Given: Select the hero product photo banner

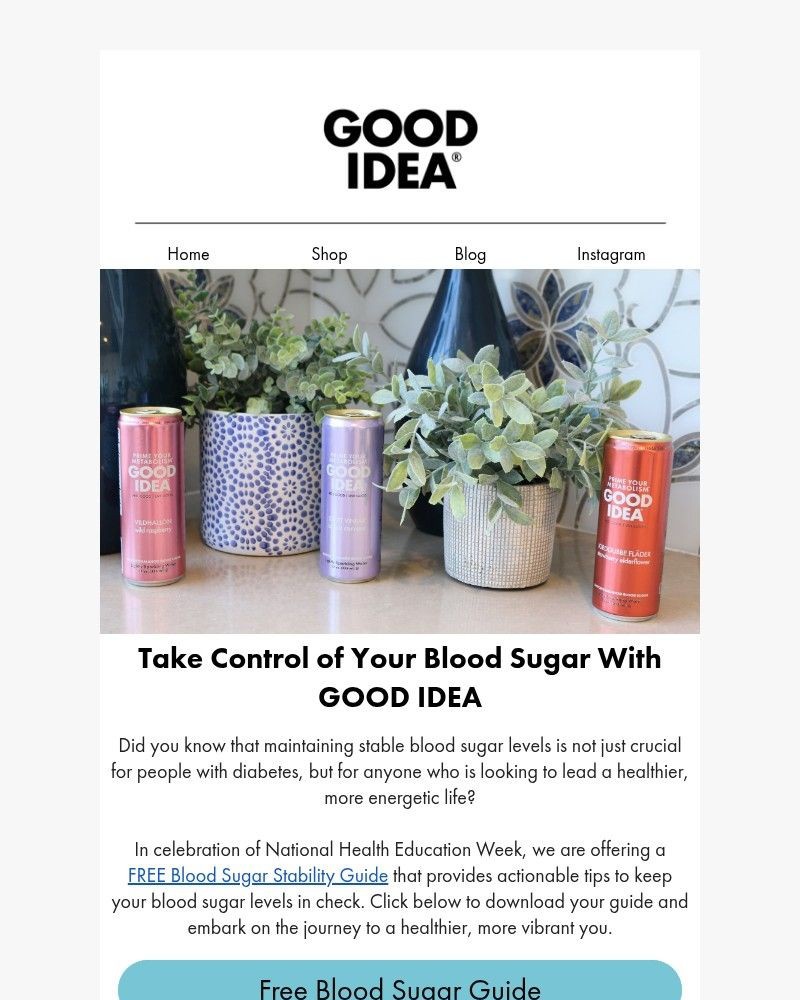Looking at the screenshot, I should click(x=400, y=450).
